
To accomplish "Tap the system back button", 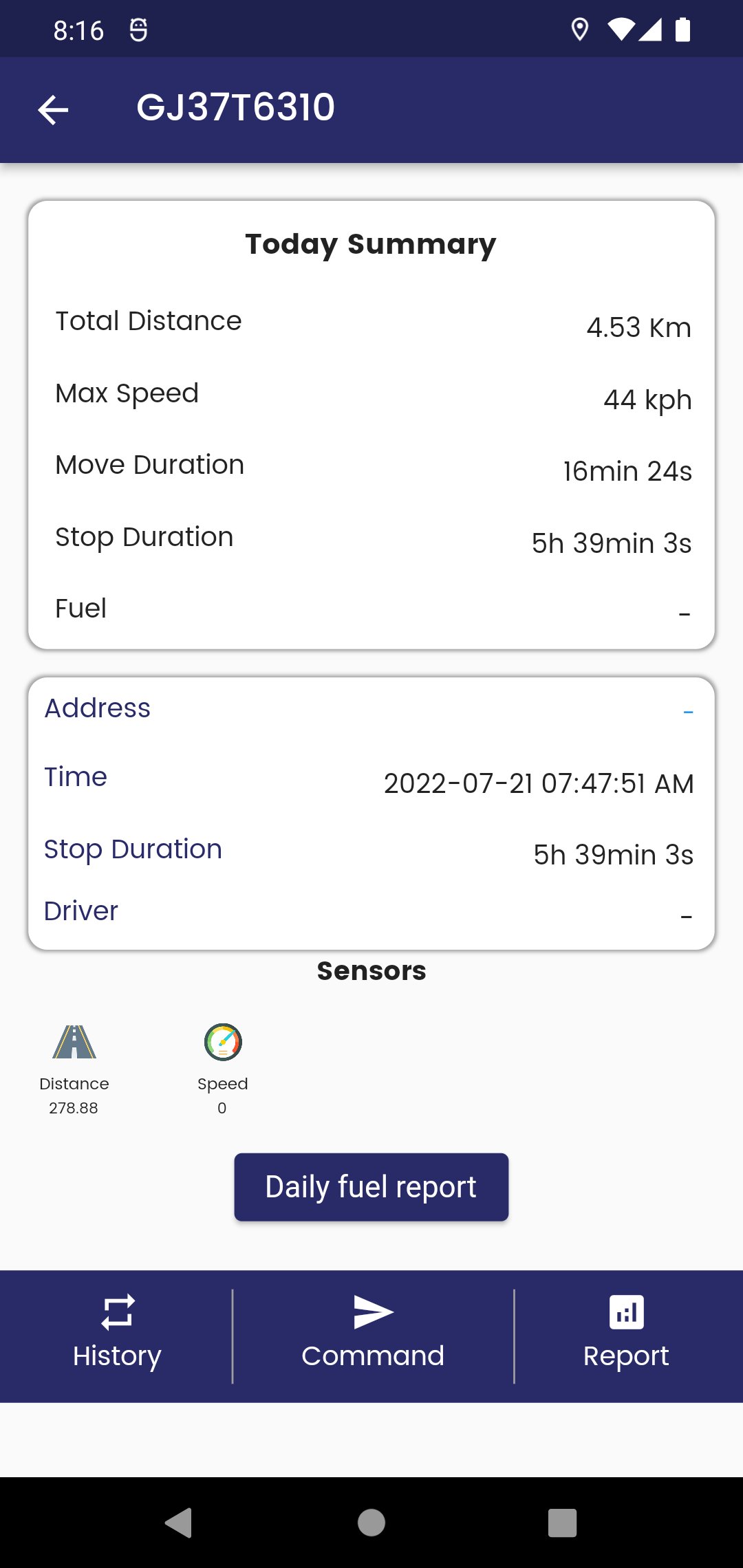I will (180, 1522).
